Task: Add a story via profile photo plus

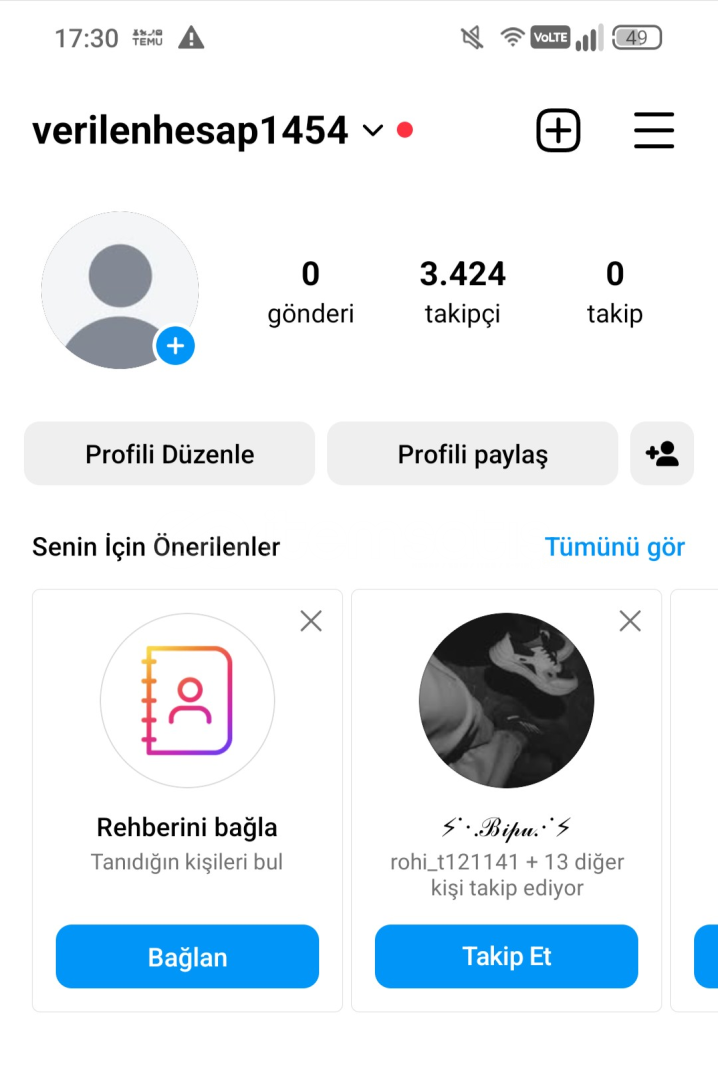Action: [x=175, y=347]
